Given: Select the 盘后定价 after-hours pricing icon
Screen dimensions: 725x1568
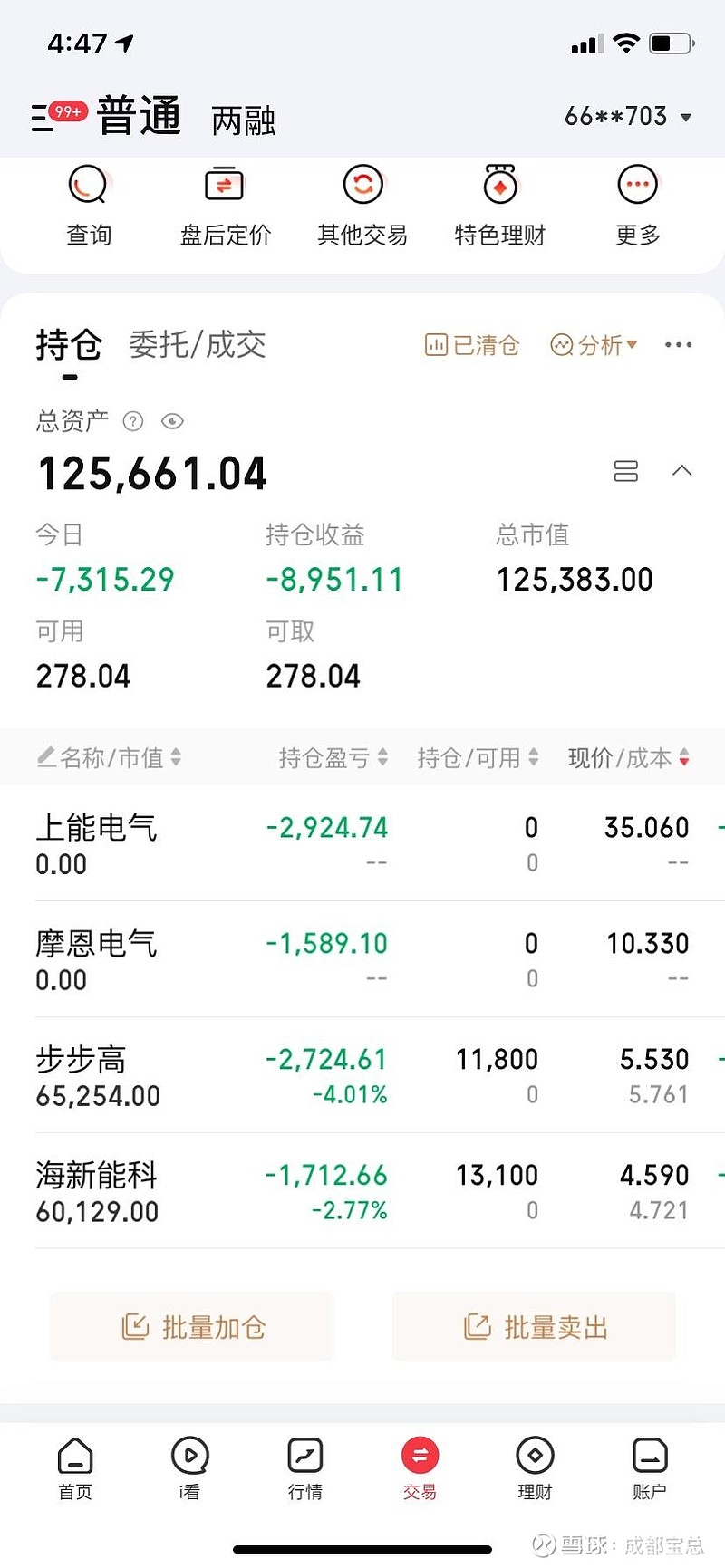Looking at the screenshot, I should pos(223,203).
